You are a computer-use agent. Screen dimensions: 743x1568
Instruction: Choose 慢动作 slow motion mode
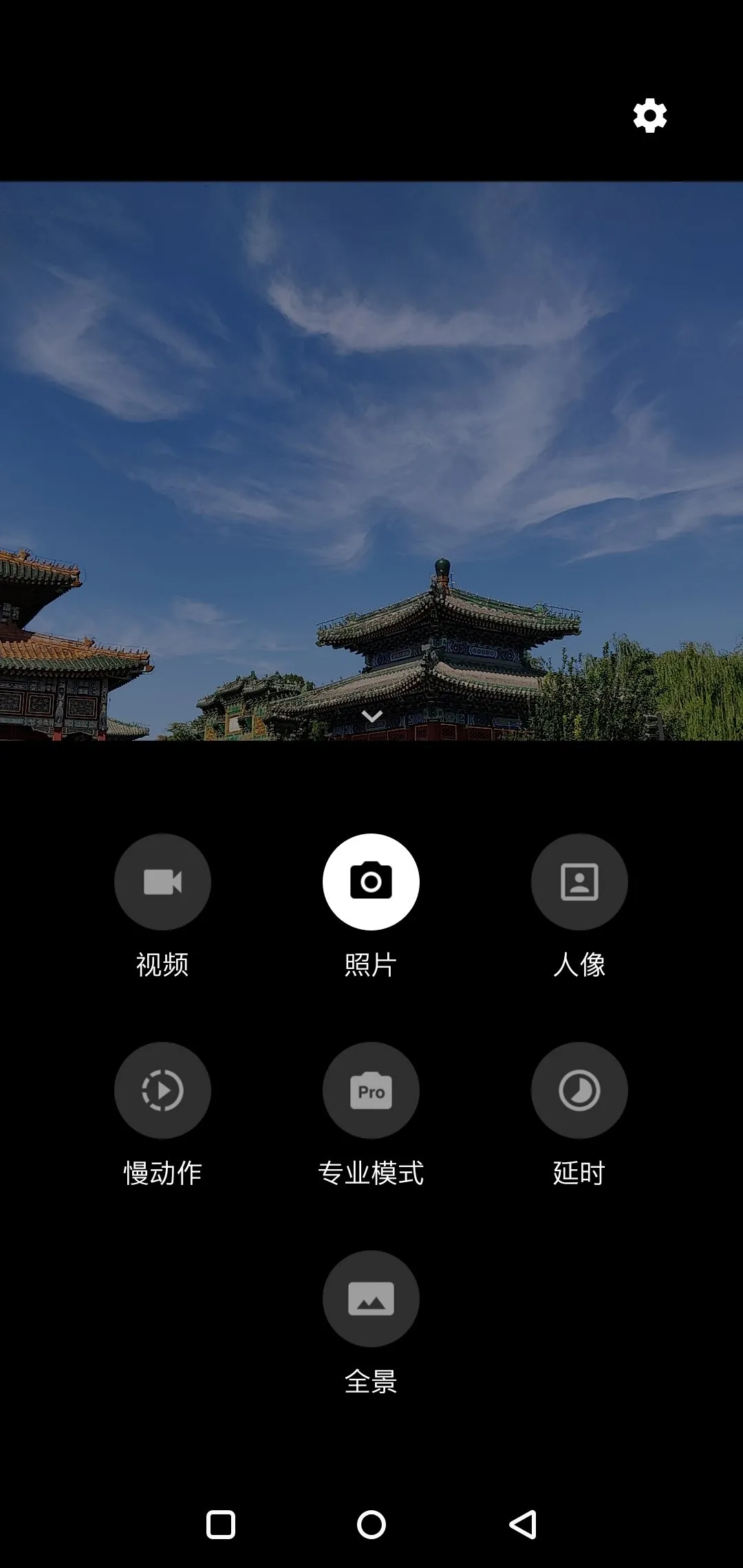click(x=162, y=1091)
